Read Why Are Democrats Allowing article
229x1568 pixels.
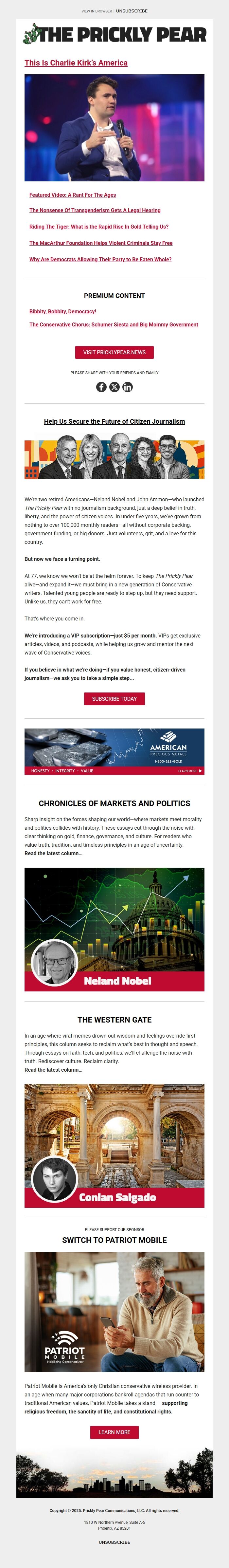click(x=100, y=259)
